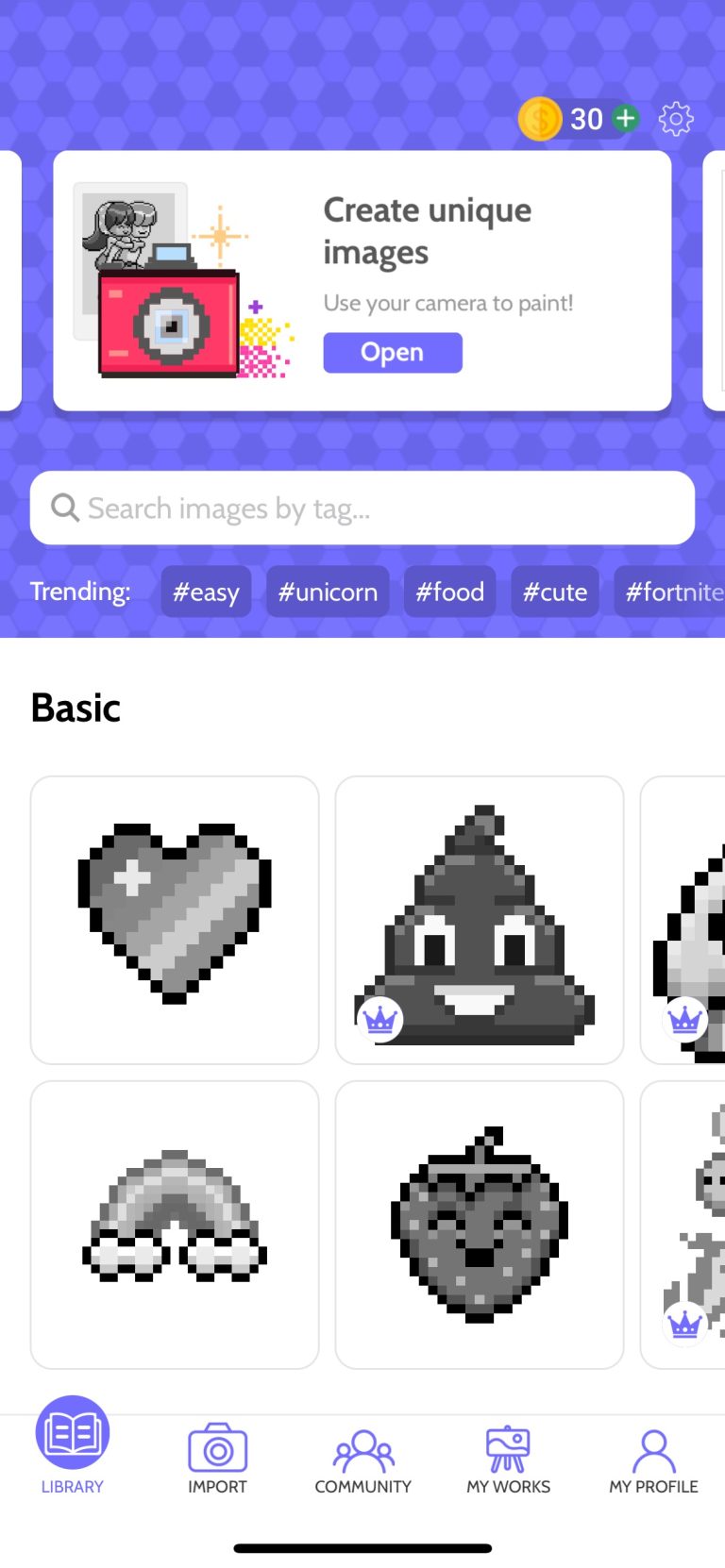Open the strawberry pixel art image
Viewport: 725px width, 1568px height.
480,1225
